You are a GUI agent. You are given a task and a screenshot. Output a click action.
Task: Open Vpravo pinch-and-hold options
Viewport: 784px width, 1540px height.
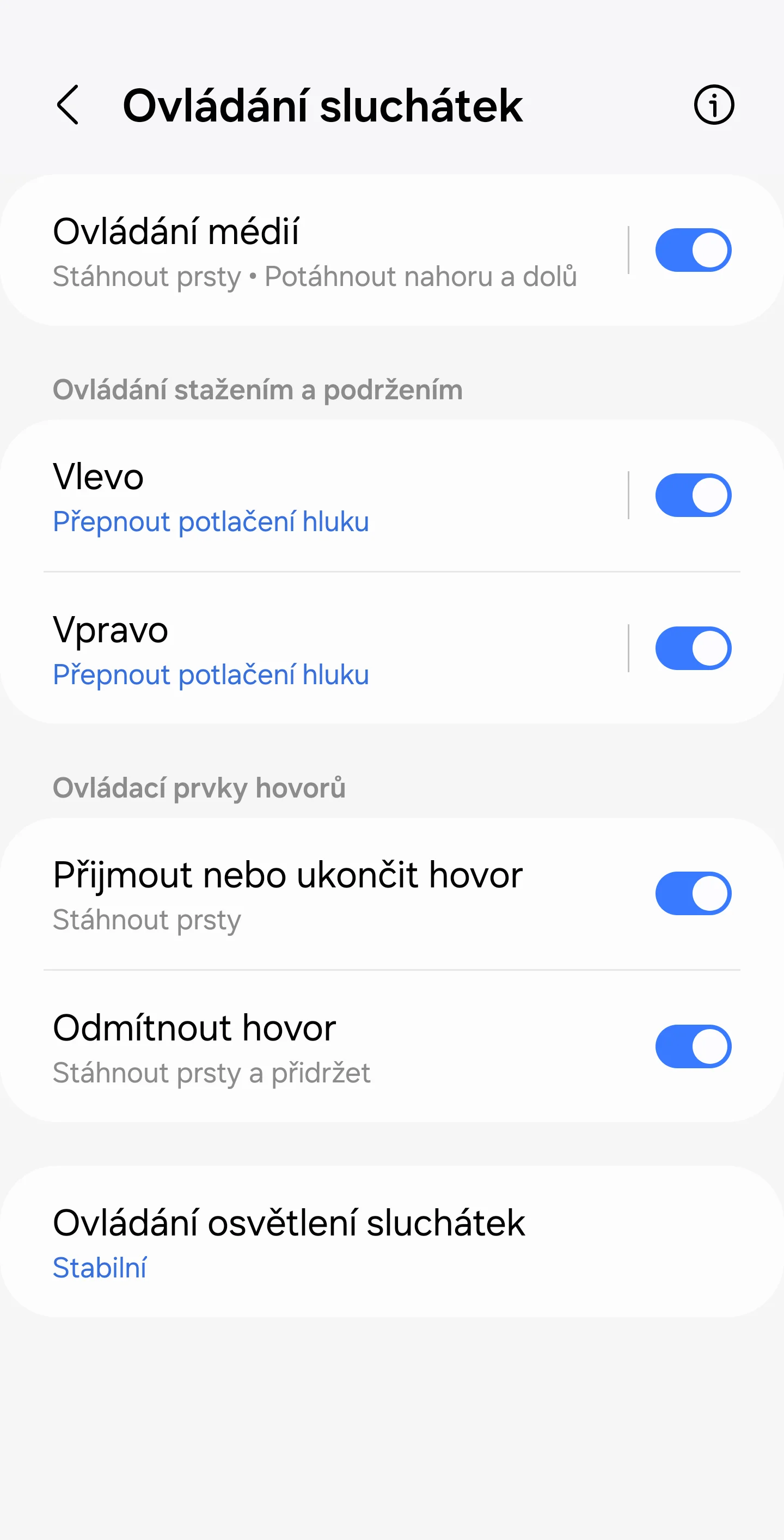pyautogui.click(x=314, y=649)
